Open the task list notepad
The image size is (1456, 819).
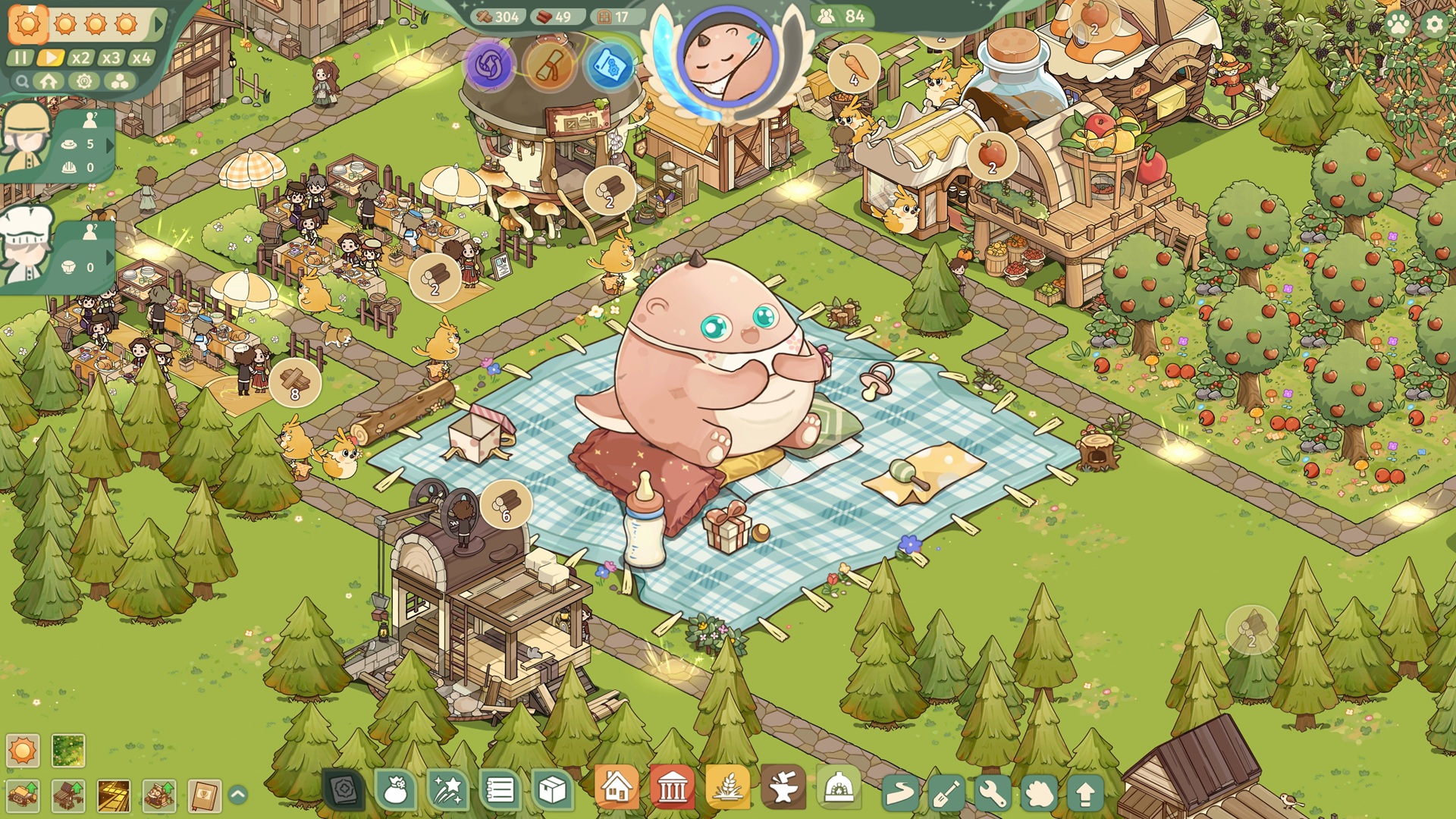point(500,790)
